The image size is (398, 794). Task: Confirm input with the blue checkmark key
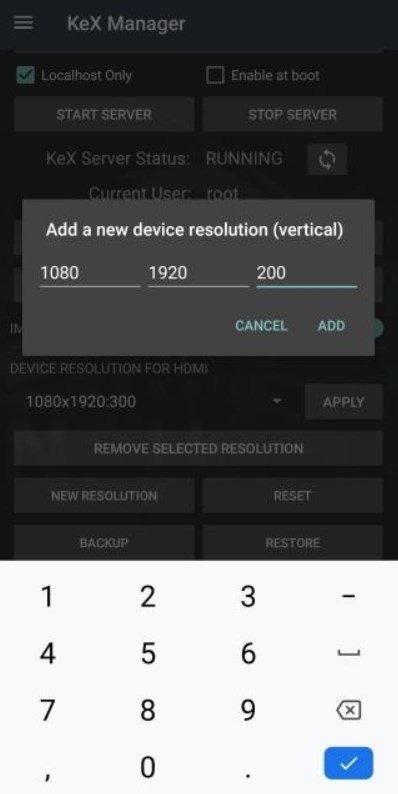click(x=348, y=763)
